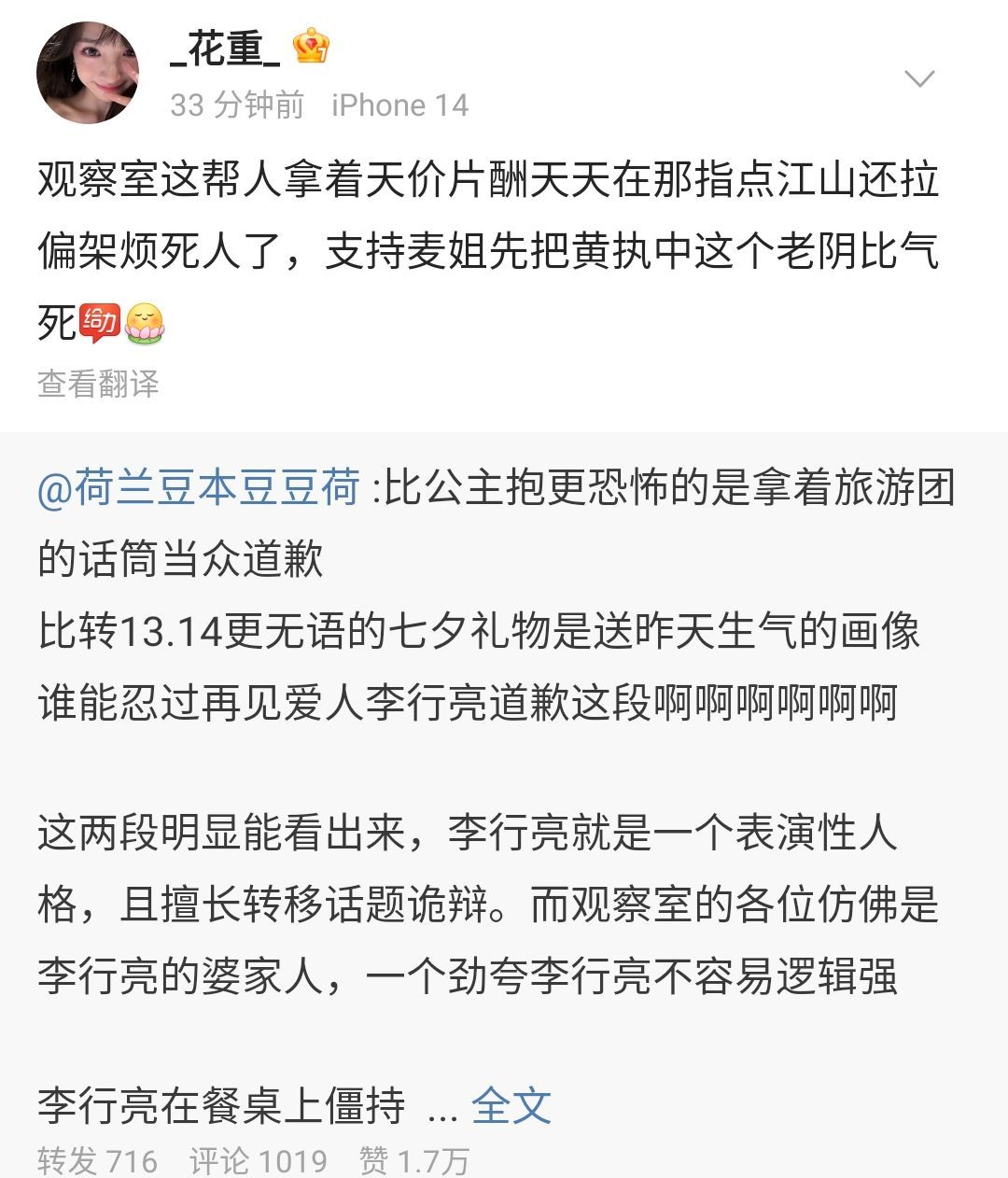Expand the reposted text with 全文
The width and height of the screenshot is (1008, 1178).
click(x=511, y=1106)
